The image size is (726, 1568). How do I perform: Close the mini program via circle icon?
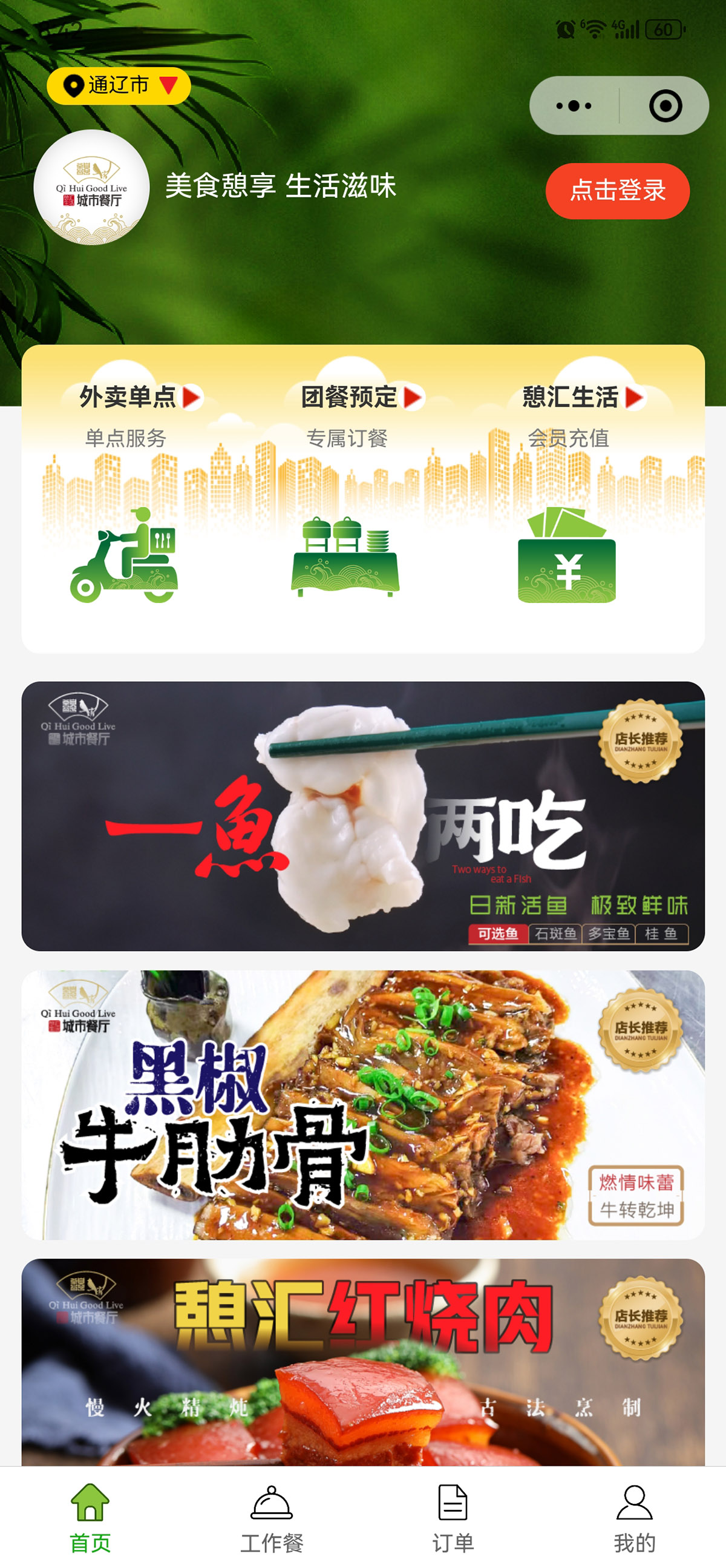point(664,106)
